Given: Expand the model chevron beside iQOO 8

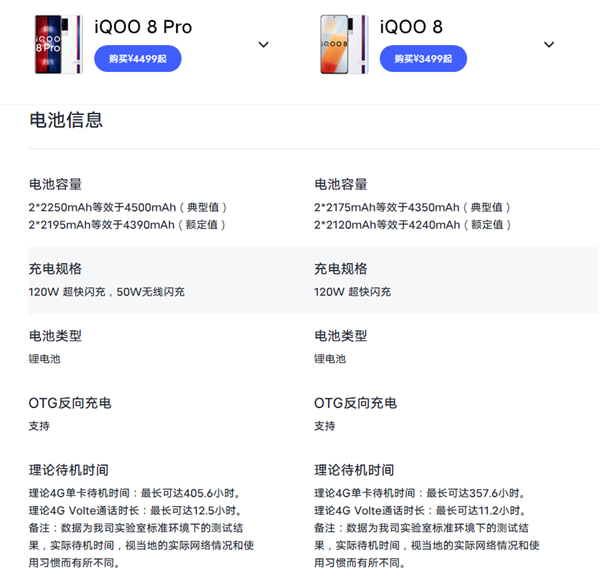Looking at the screenshot, I should 549,45.
